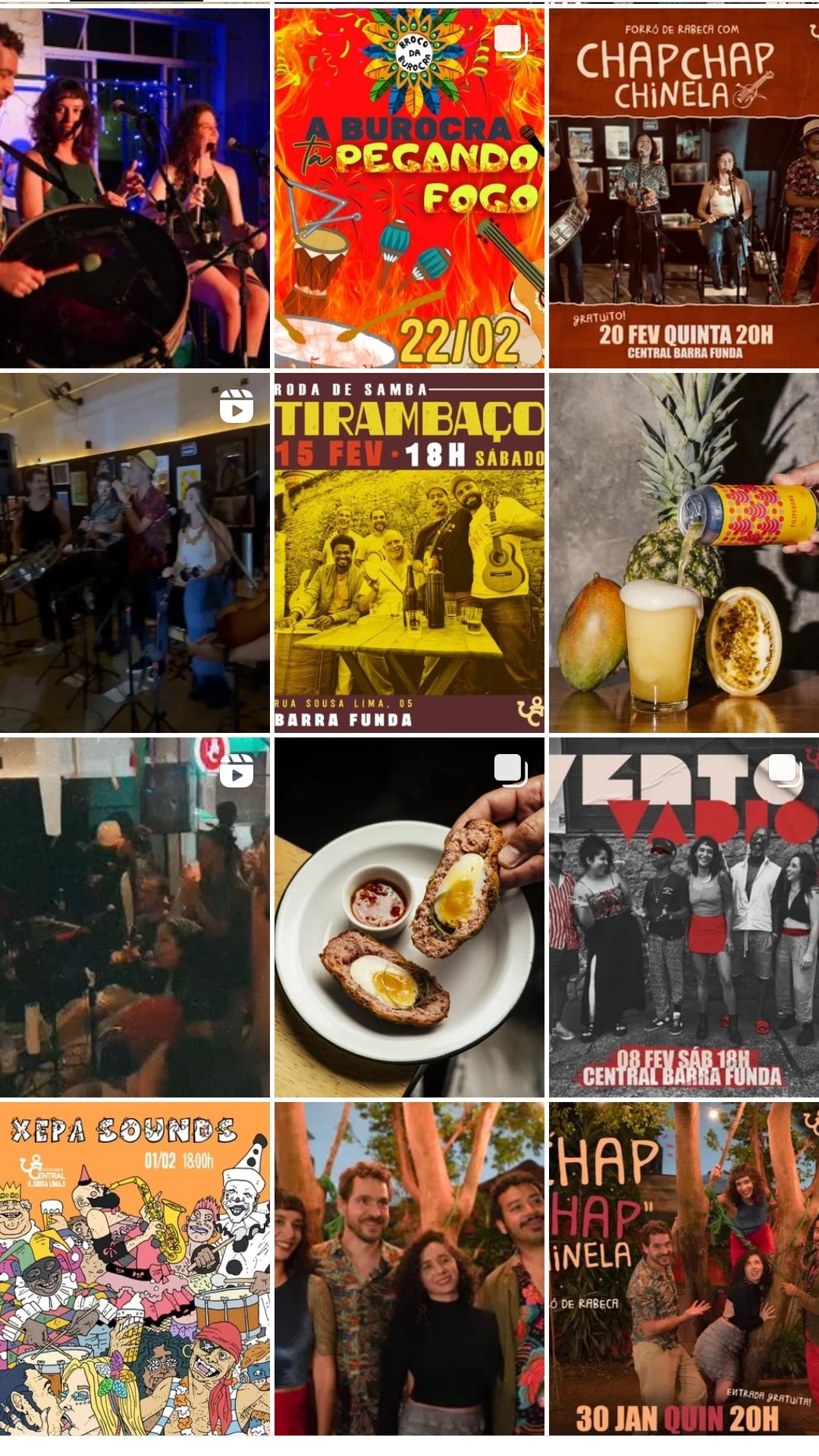Viewport: 819px width, 1456px height.
Task: Open the post of women singing with drum
Action: click(x=134, y=188)
